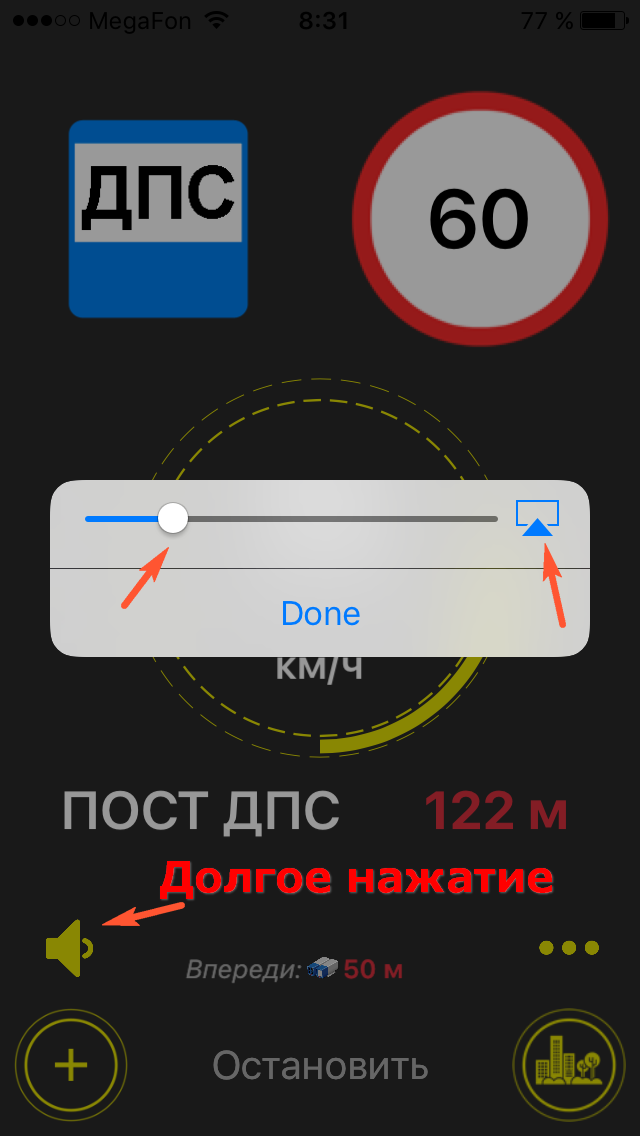
Task: Open the three-dot more options menu
Action: point(568,947)
